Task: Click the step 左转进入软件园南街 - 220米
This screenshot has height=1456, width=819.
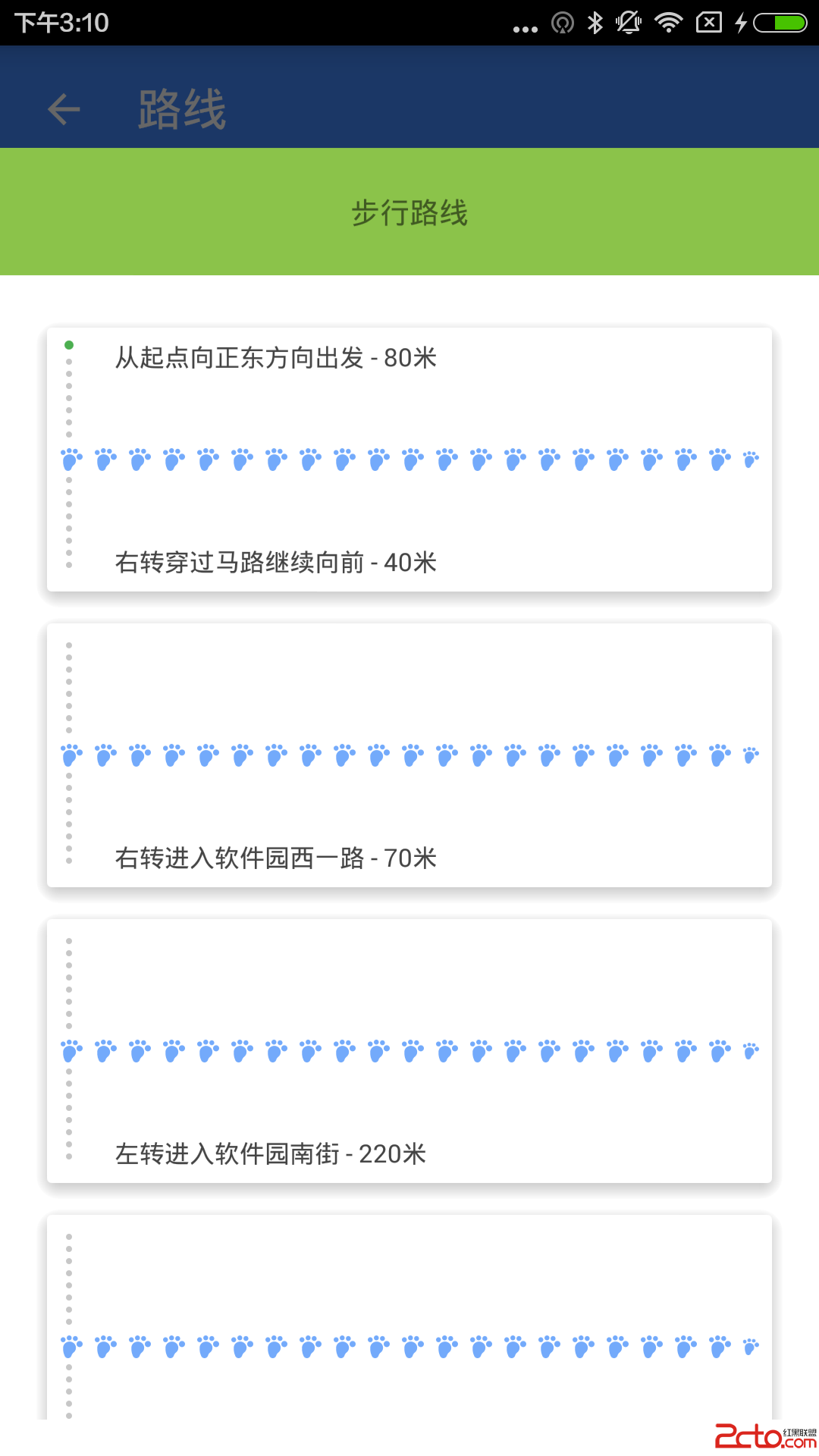Action: pos(271,1154)
